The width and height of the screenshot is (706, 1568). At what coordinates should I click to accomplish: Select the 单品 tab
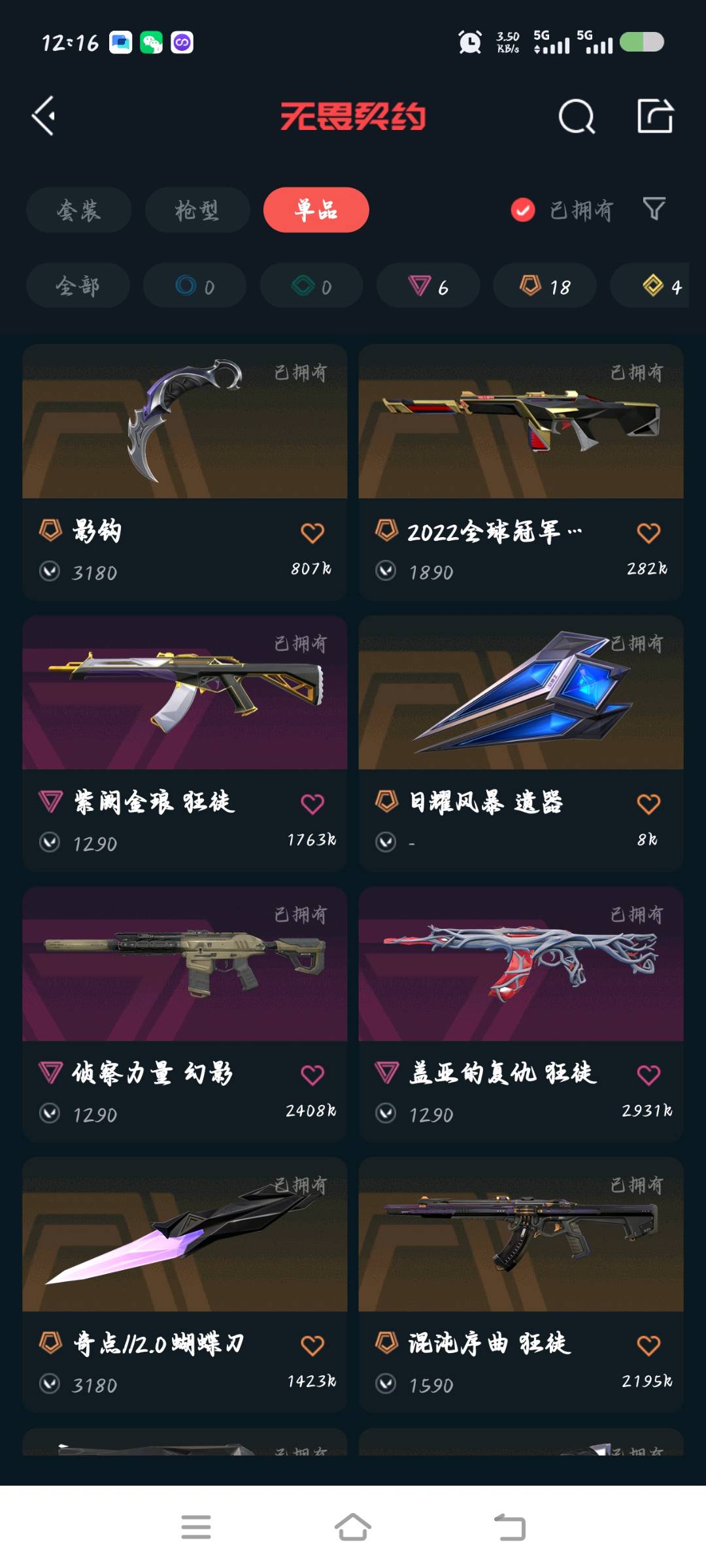tap(316, 210)
